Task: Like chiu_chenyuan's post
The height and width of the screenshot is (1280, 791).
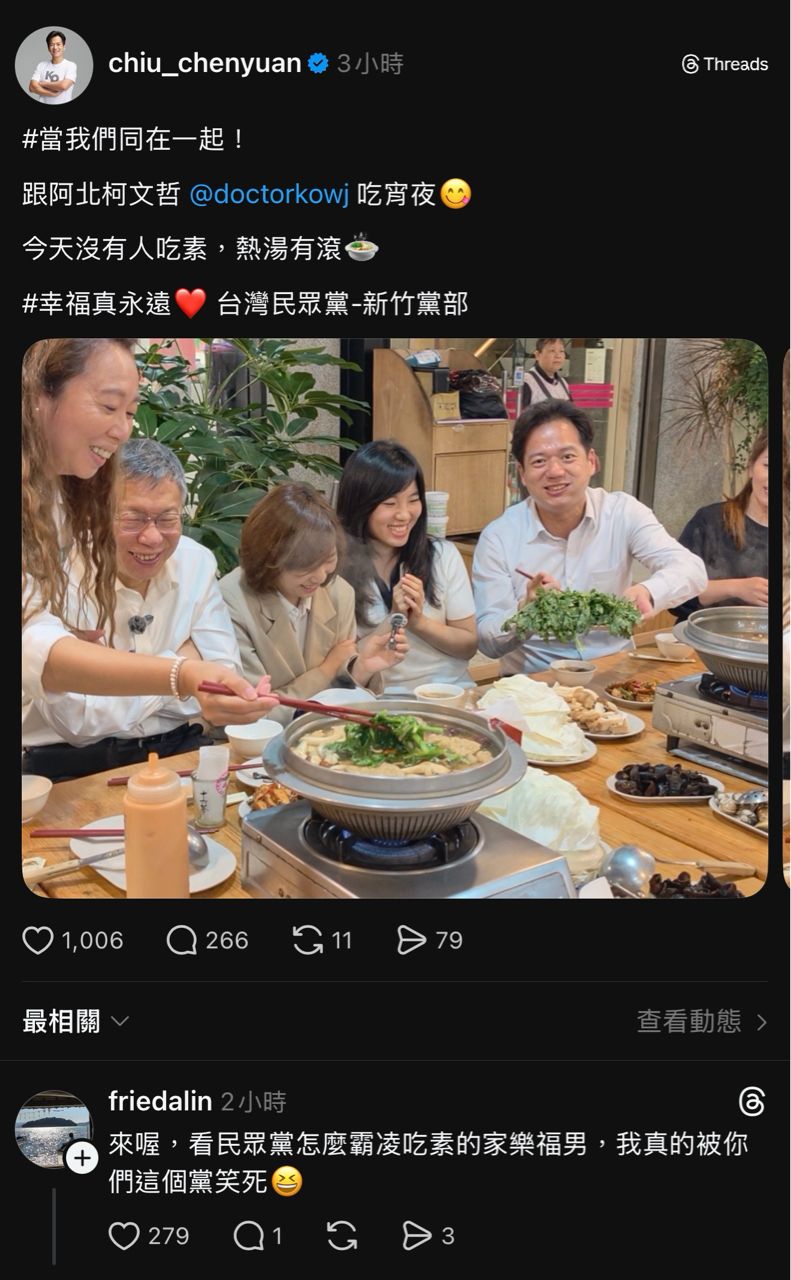Action: 38,940
